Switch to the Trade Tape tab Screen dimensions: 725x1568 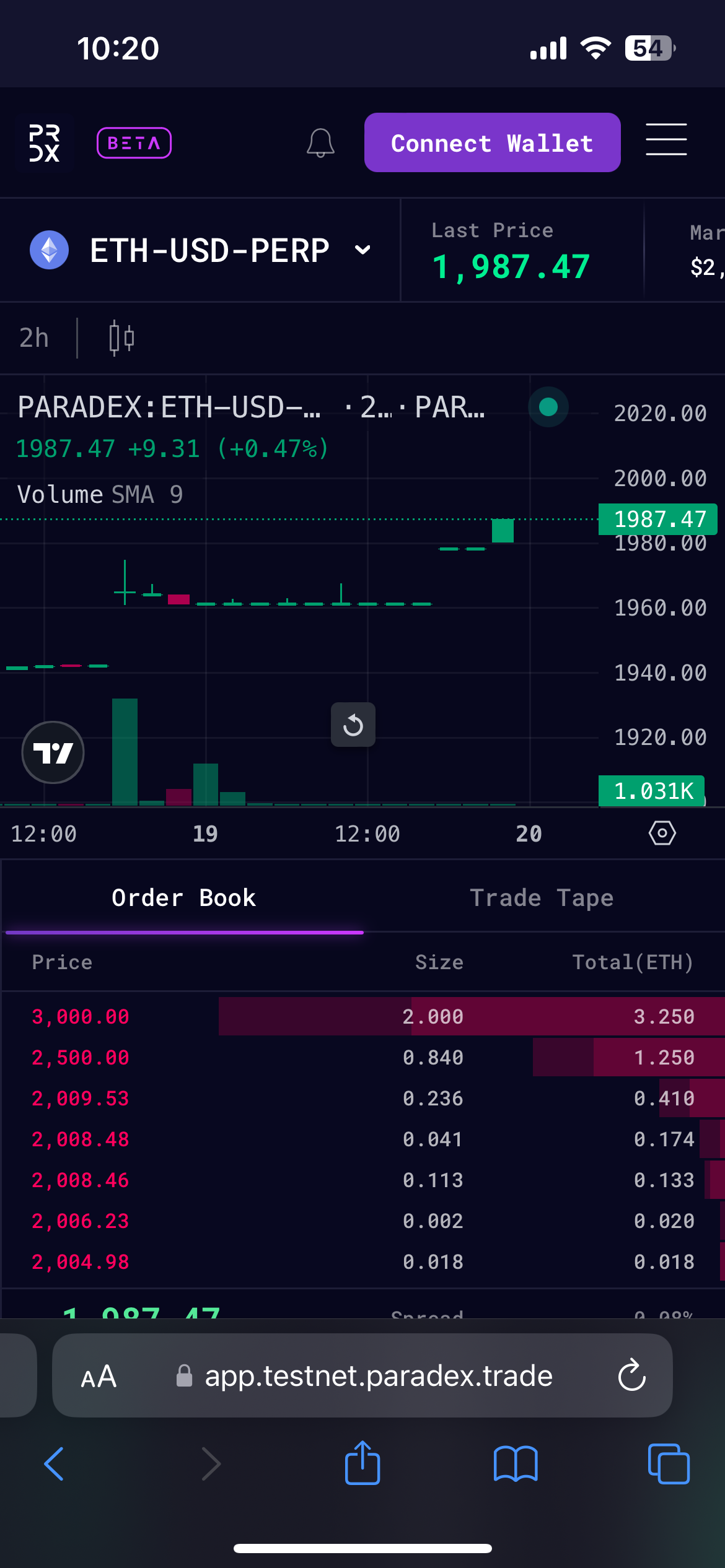542,898
